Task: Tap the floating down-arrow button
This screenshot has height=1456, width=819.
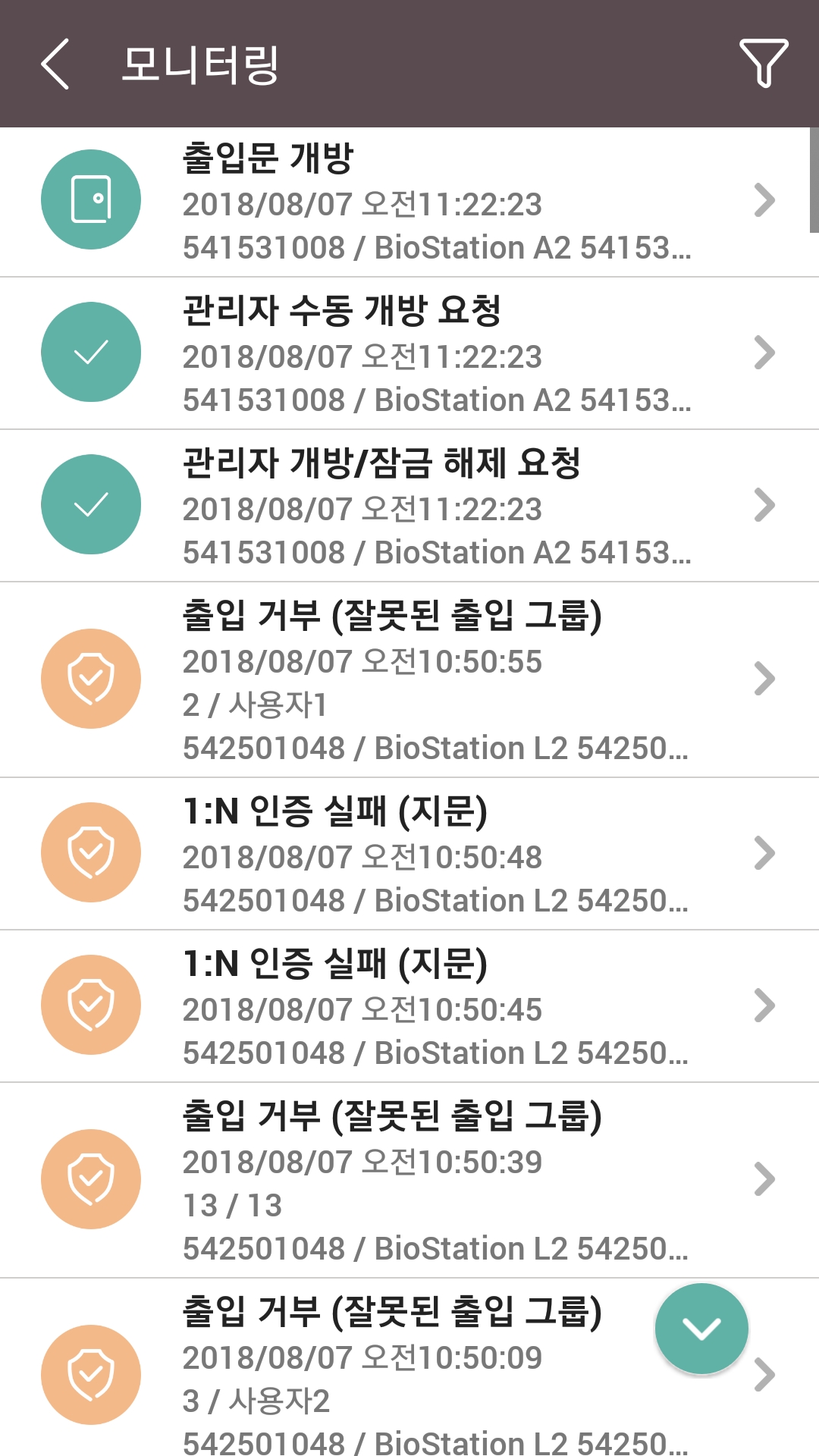Action: coord(701,1329)
